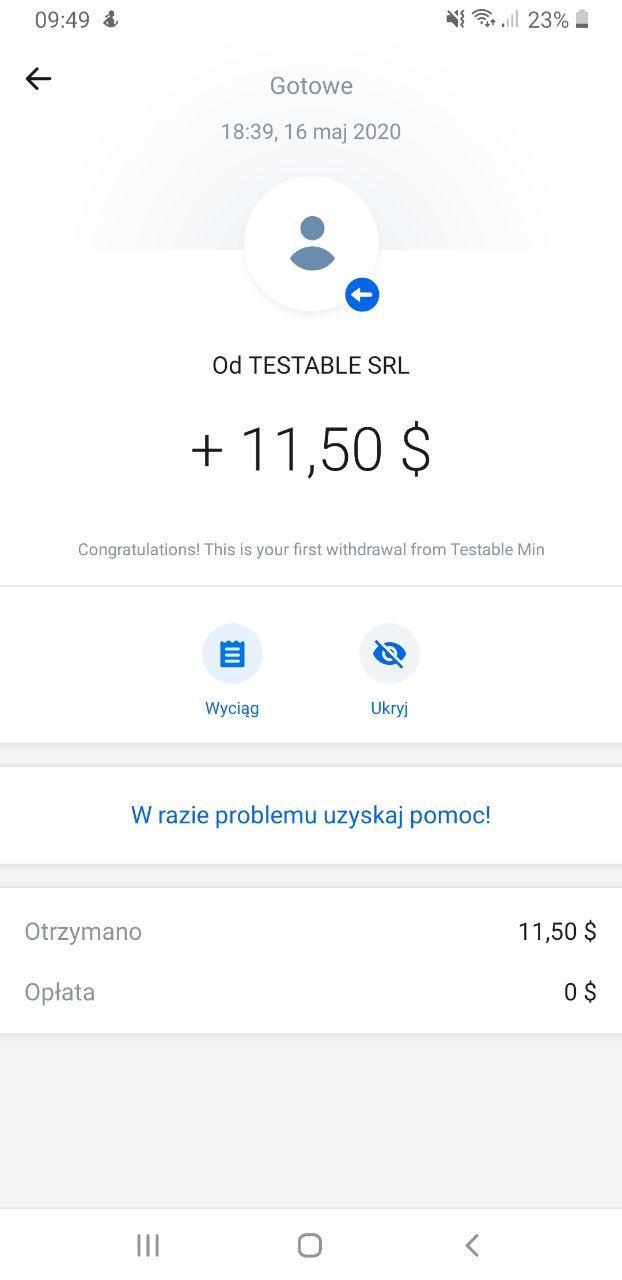
Task: Open the TESTABLE SRL profile avatar
Action: (311, 243)
